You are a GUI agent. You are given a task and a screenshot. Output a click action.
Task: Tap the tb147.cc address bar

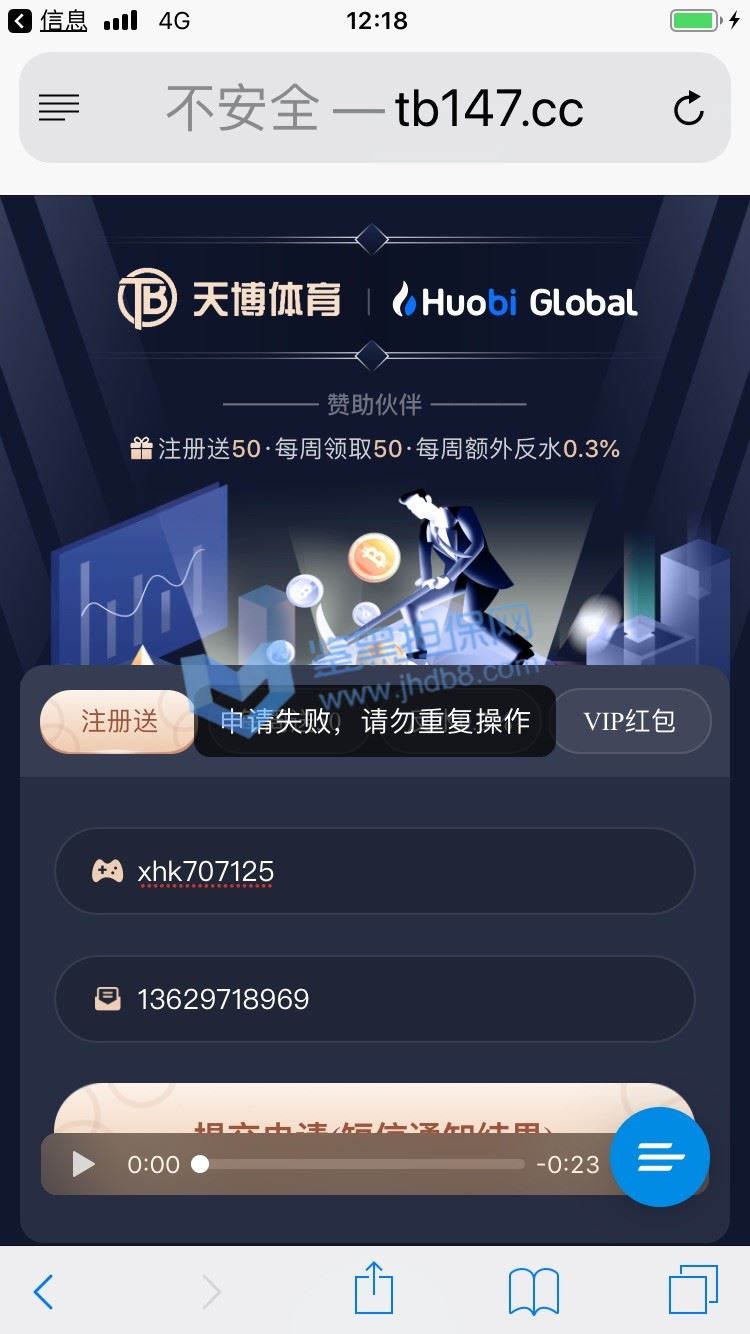375,108
